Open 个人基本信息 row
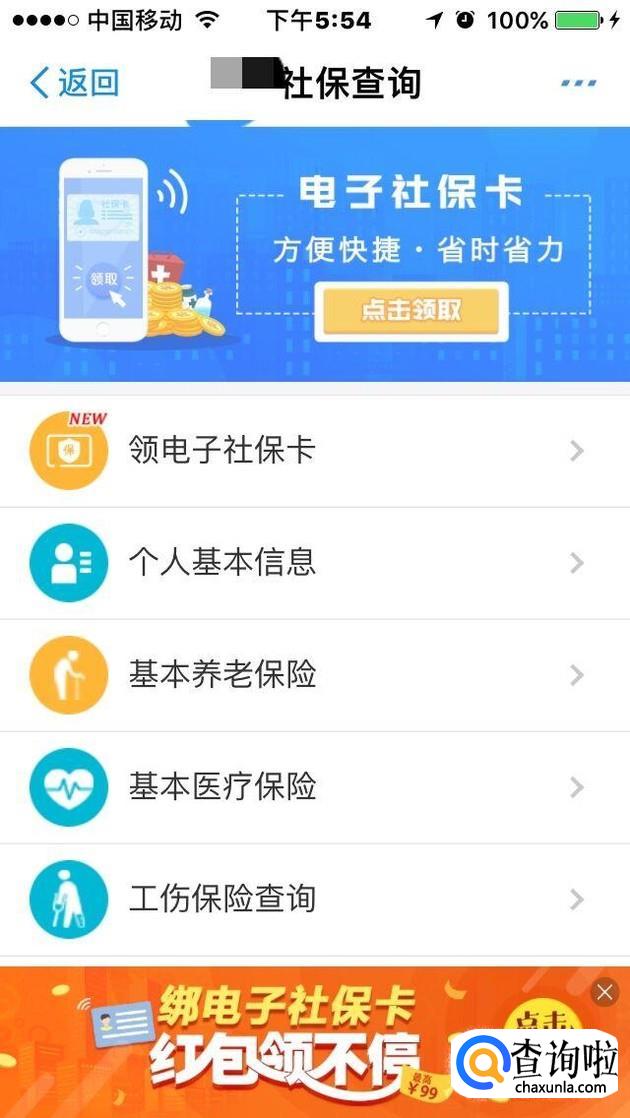This screenshot has width=630, height=1118. [x=315, y=563]
